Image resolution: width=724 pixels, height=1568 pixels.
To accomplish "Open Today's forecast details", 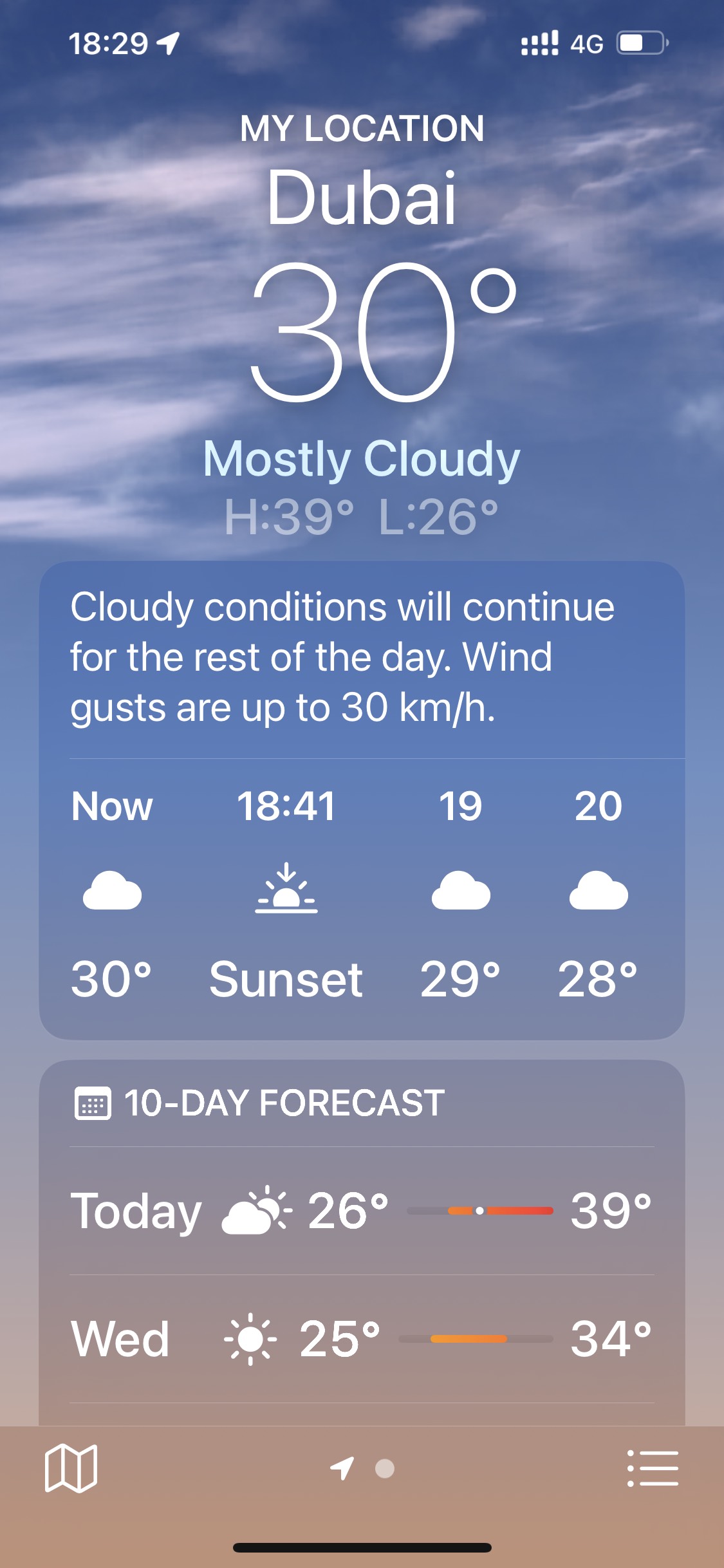I will [362, 1211].
